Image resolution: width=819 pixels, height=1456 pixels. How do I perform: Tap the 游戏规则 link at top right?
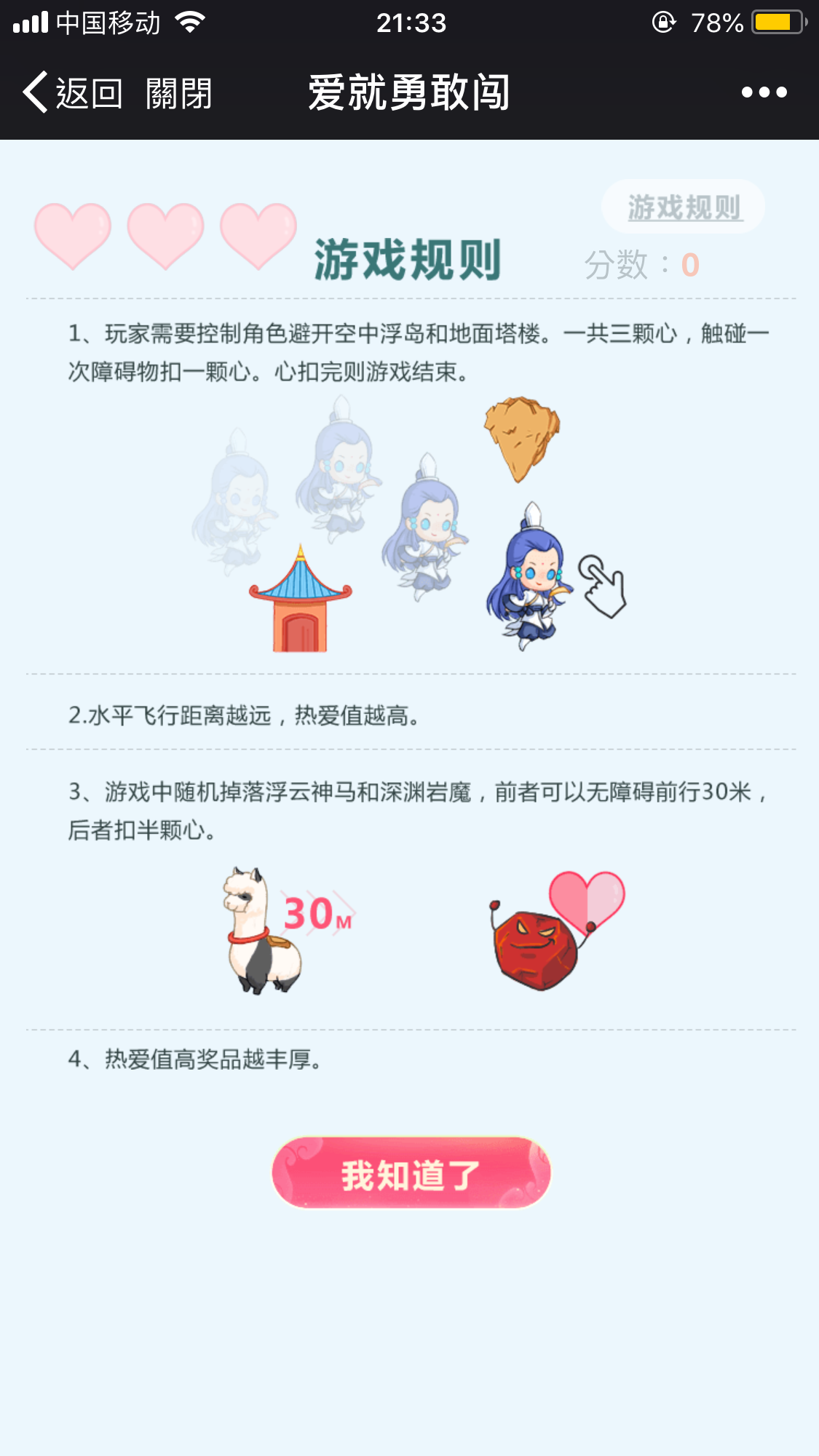click(x=684, y=207)
